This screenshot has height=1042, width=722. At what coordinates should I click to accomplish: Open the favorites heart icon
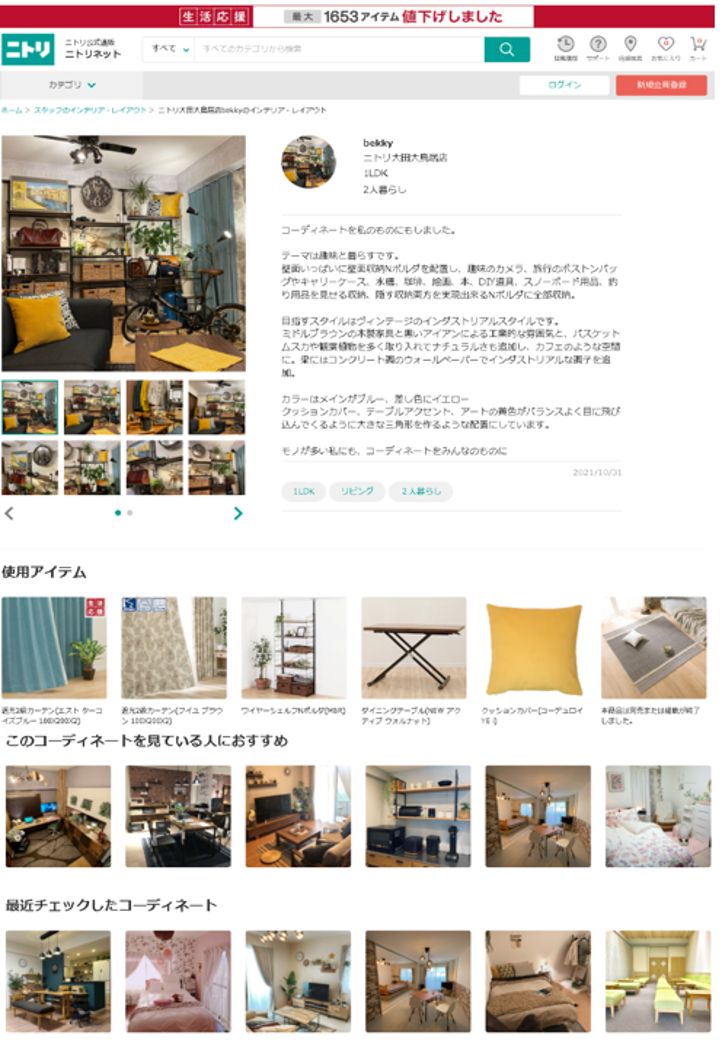665,49
